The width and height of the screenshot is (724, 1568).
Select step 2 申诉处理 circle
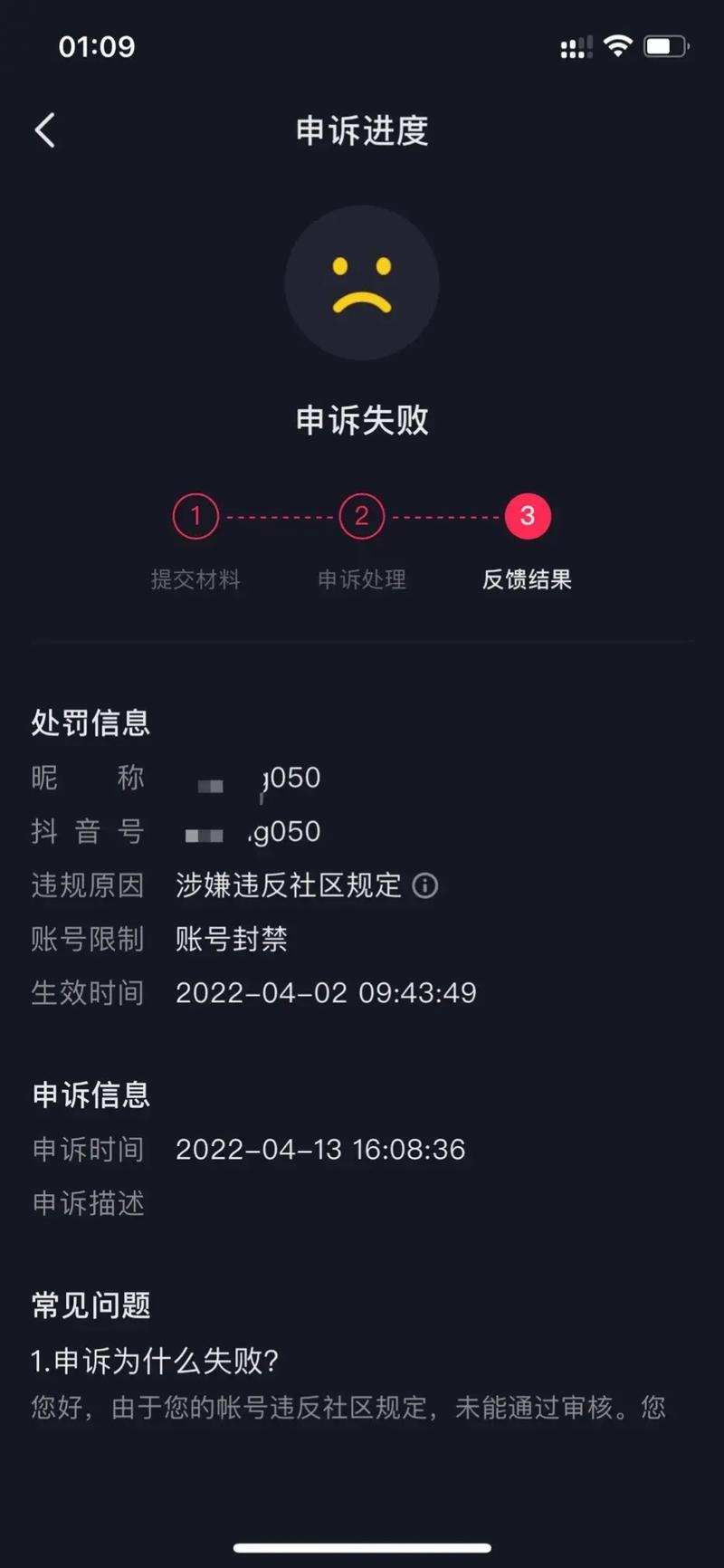pos(361,516)
